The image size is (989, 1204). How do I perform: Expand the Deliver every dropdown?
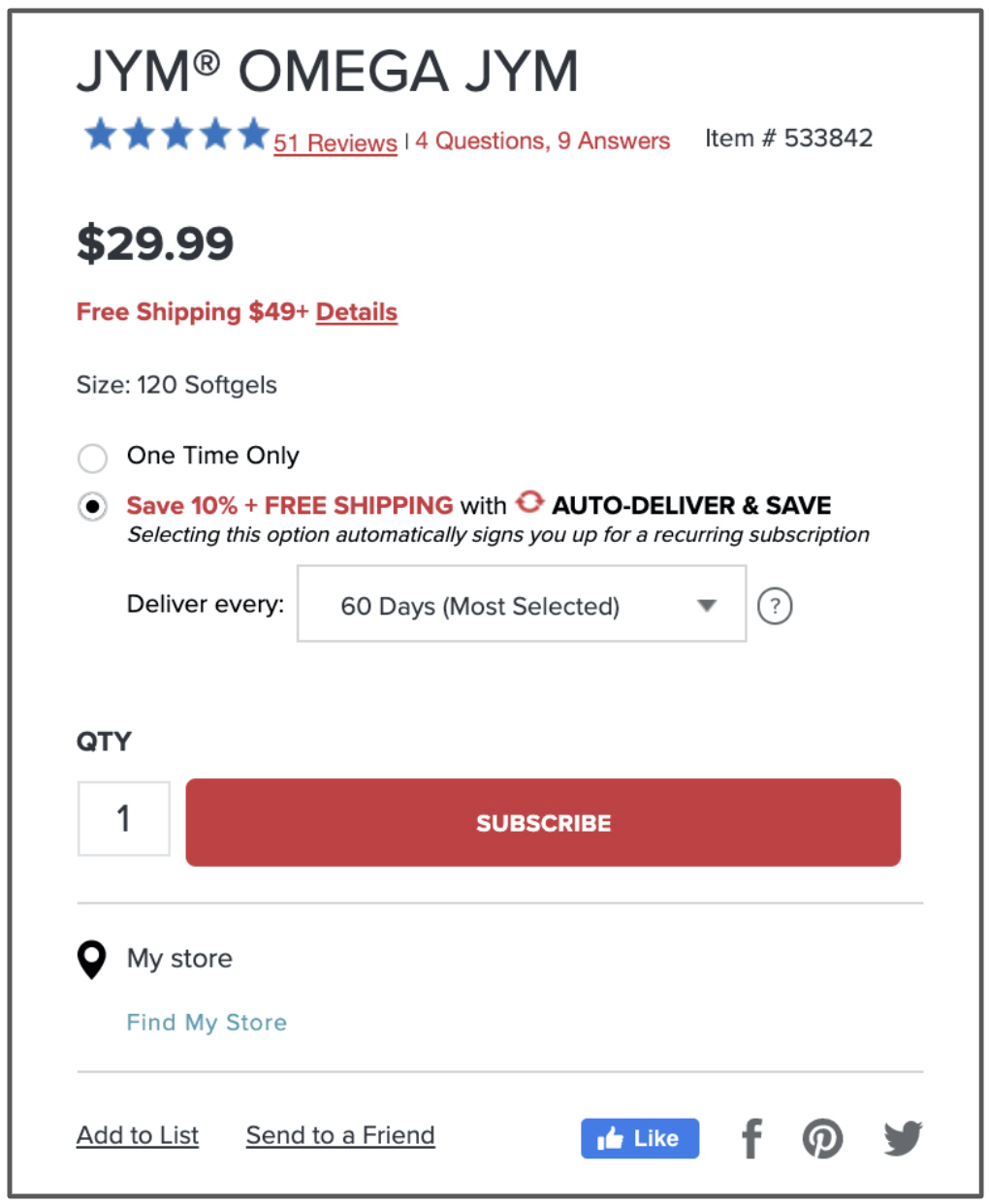(x=521, y=605)
